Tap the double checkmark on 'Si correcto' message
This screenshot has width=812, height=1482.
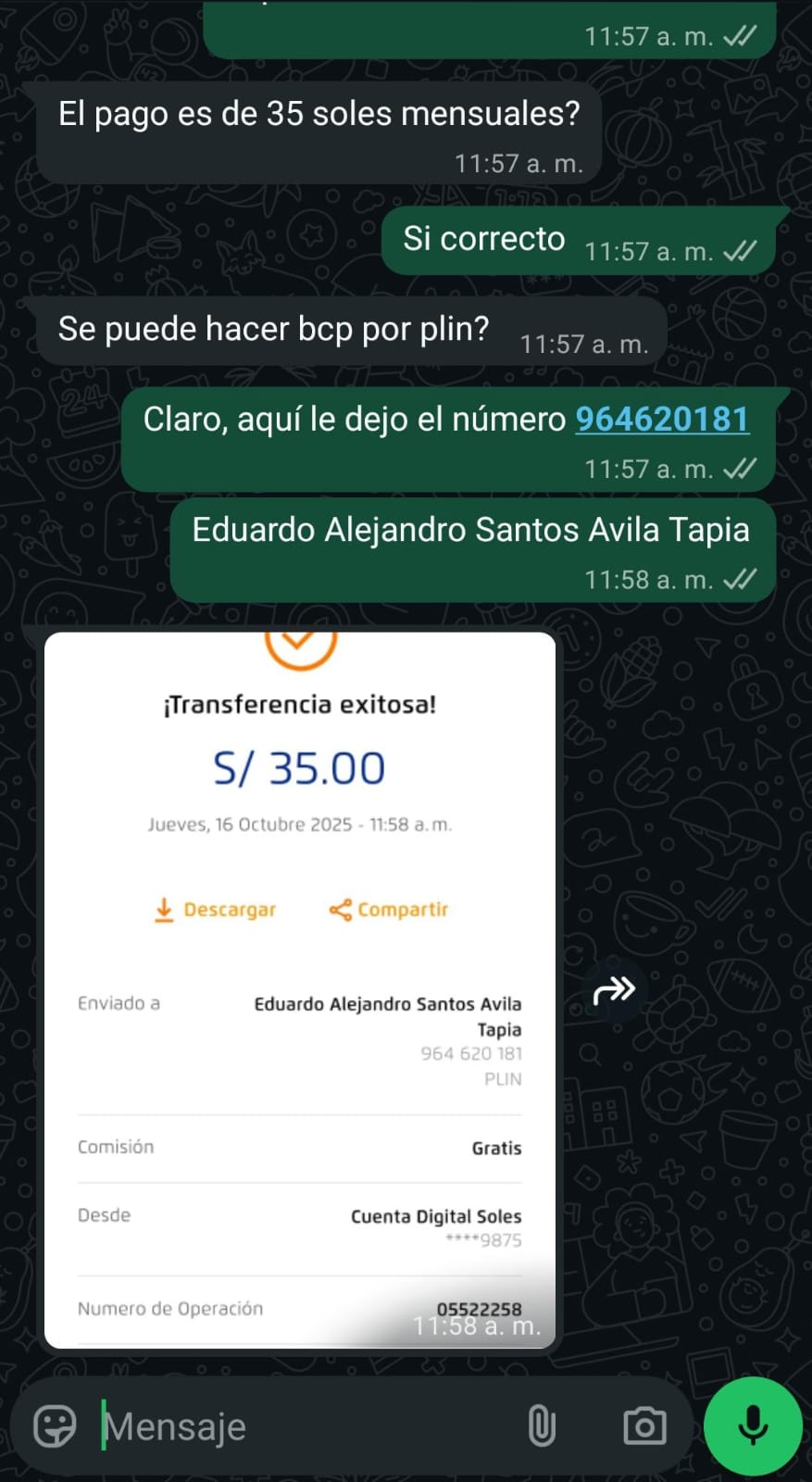(739, 250)
